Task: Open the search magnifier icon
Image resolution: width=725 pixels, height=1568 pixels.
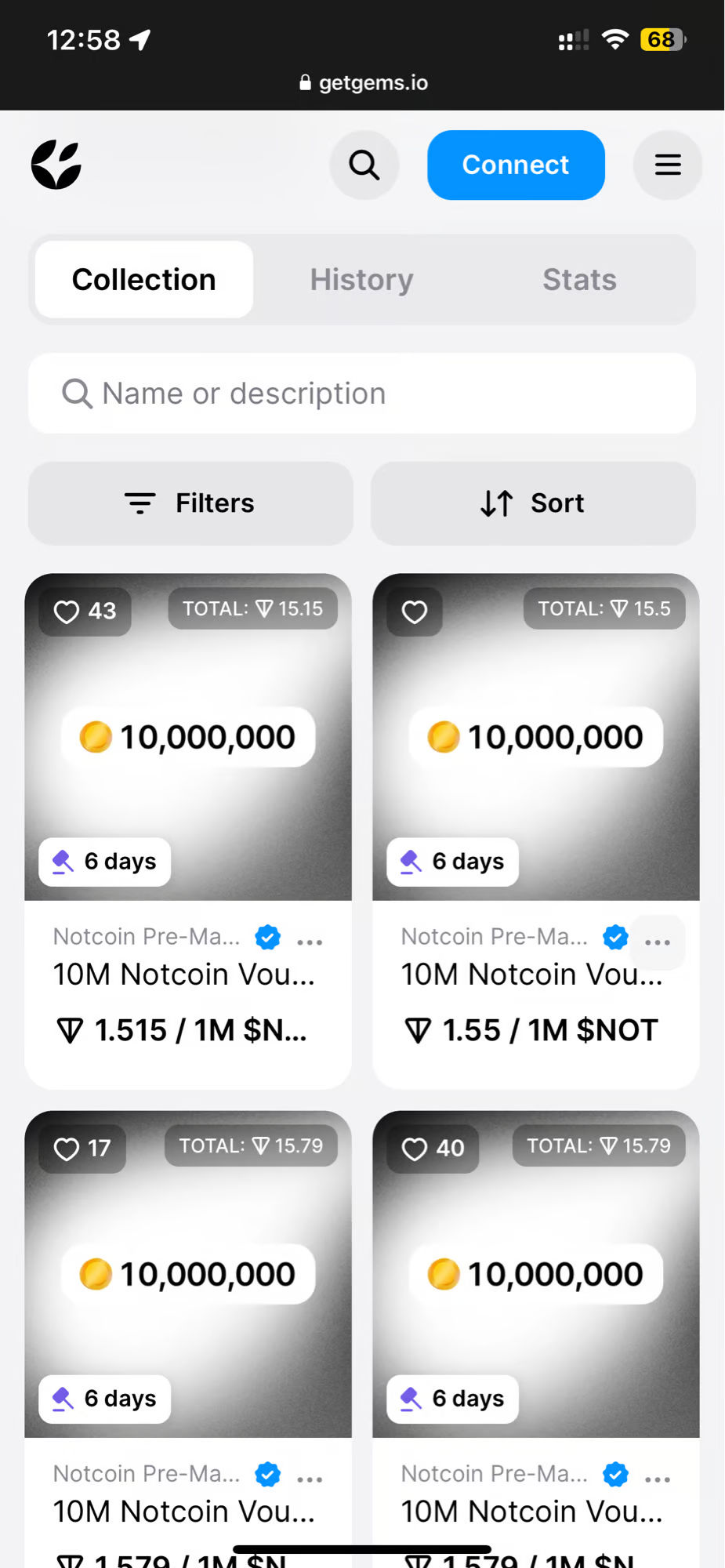Action: 364,165
